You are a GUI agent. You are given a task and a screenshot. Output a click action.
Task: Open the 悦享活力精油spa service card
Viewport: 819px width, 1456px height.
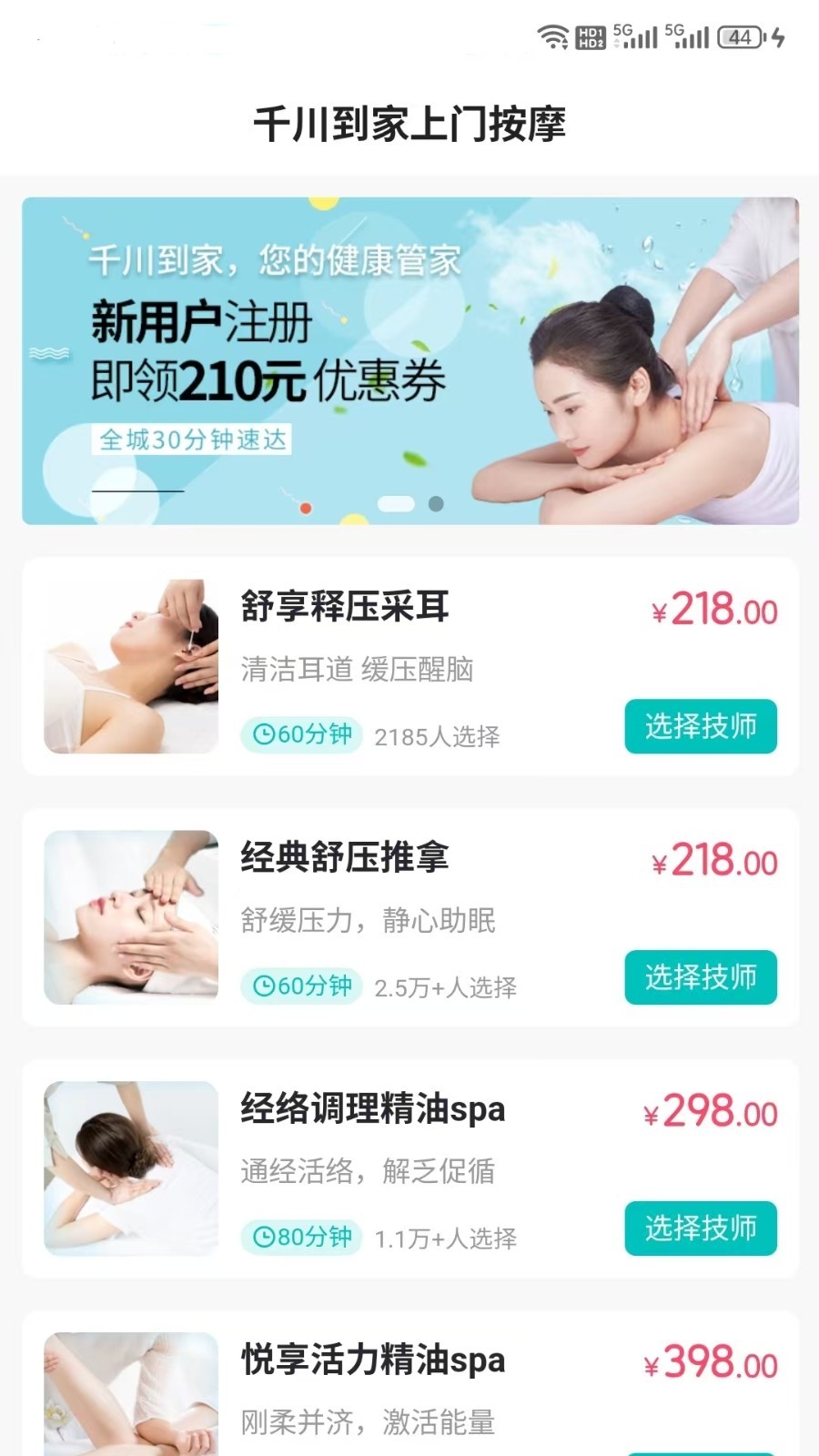pos(410,1384)
